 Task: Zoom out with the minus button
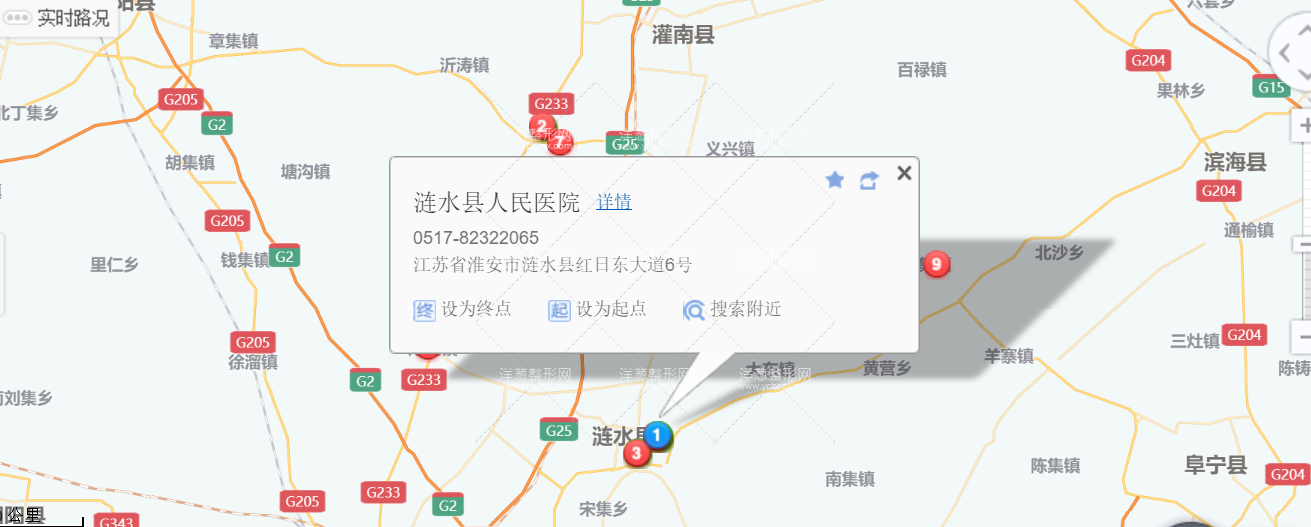[x=1303, y=335]
